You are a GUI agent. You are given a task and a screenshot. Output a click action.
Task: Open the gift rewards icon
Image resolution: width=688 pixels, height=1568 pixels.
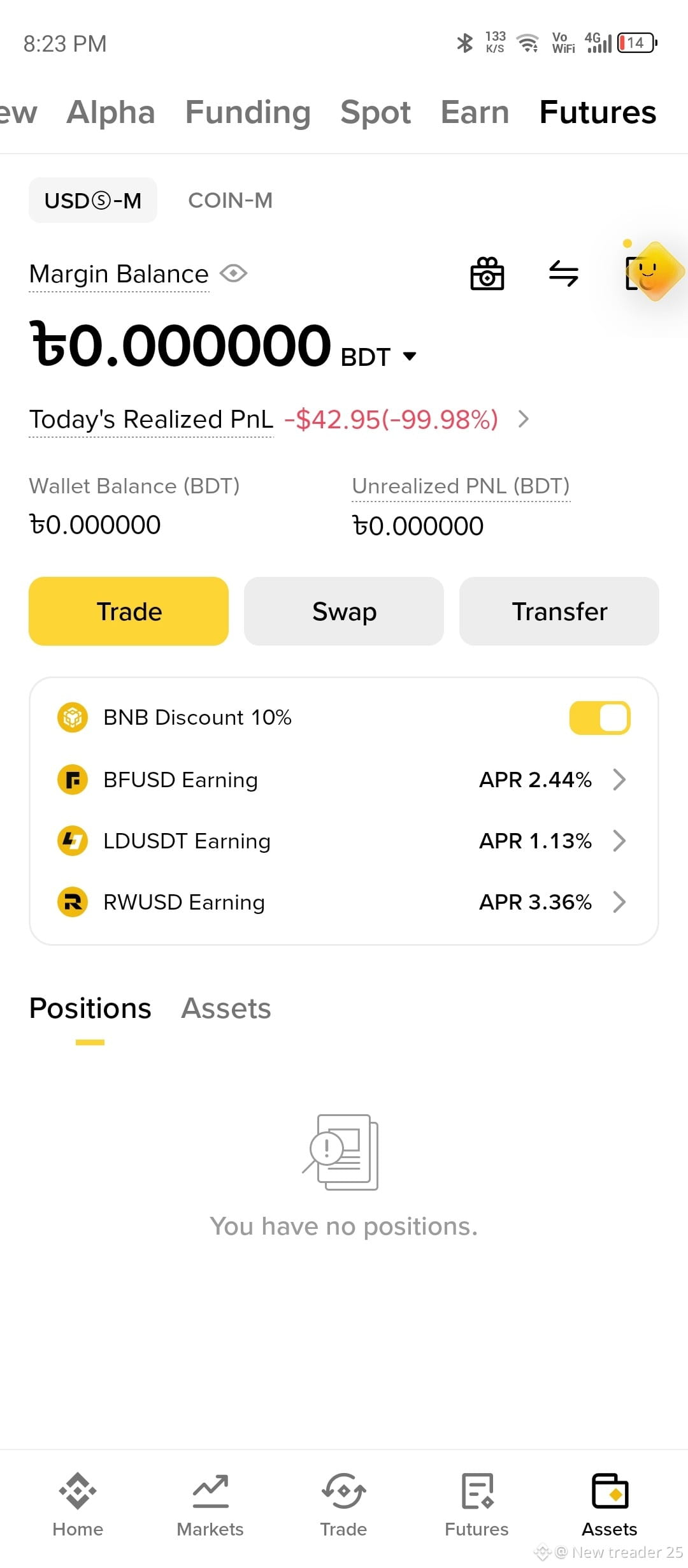tap(487, 273)
